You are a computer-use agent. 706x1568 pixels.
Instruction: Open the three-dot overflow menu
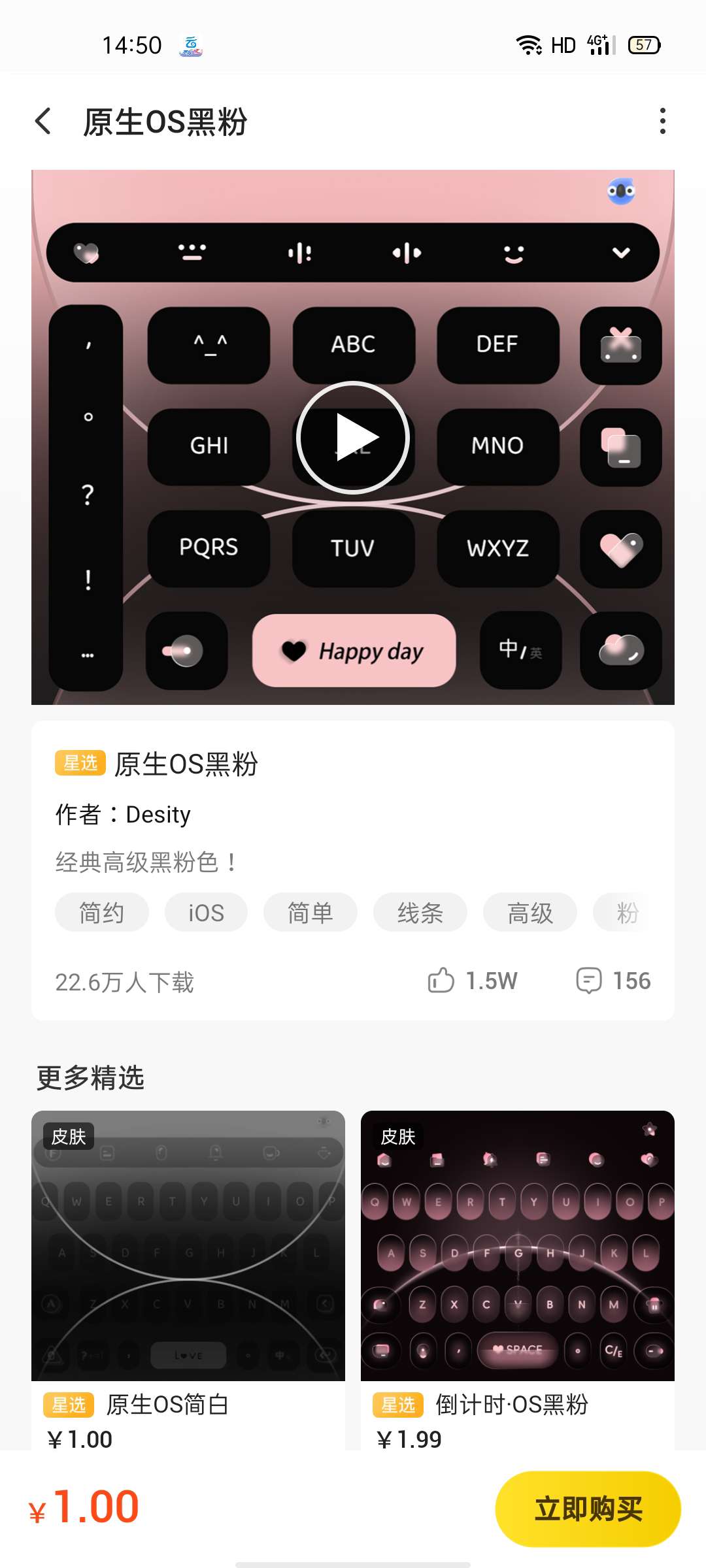[x=662, y=122]
